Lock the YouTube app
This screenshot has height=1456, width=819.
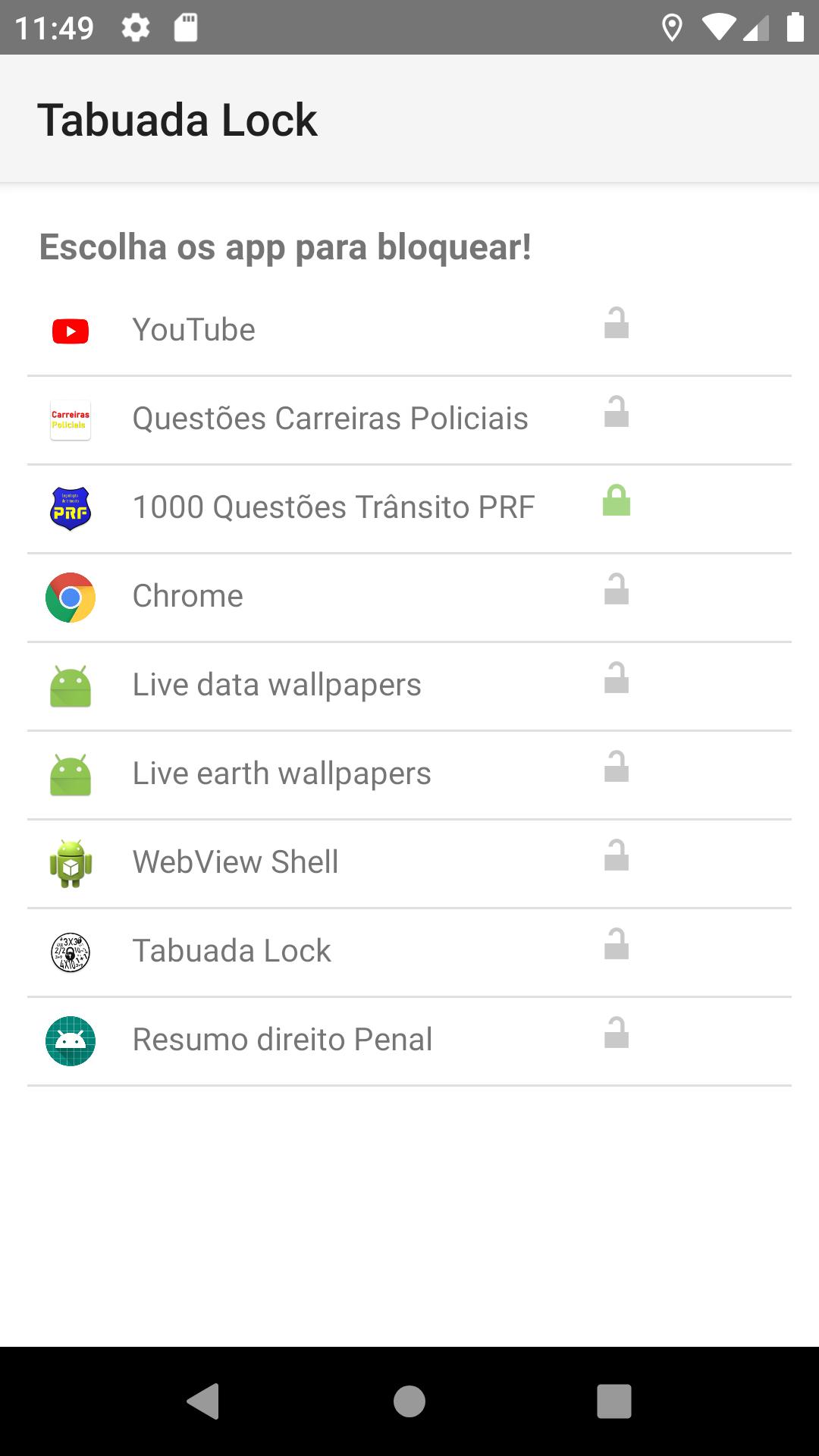(x=617, y=323)
